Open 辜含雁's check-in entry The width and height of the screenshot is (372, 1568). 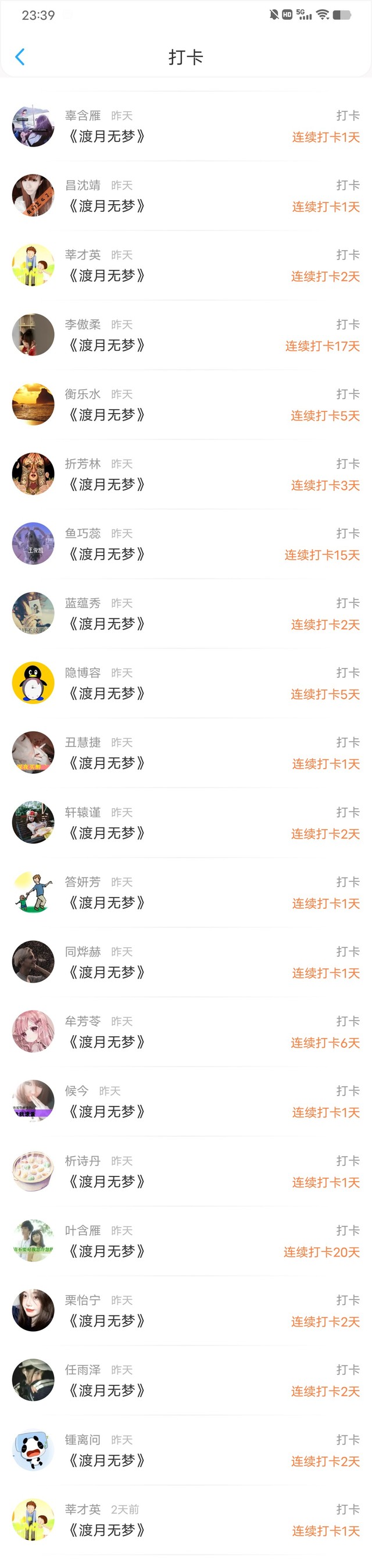tap(186, 127)
